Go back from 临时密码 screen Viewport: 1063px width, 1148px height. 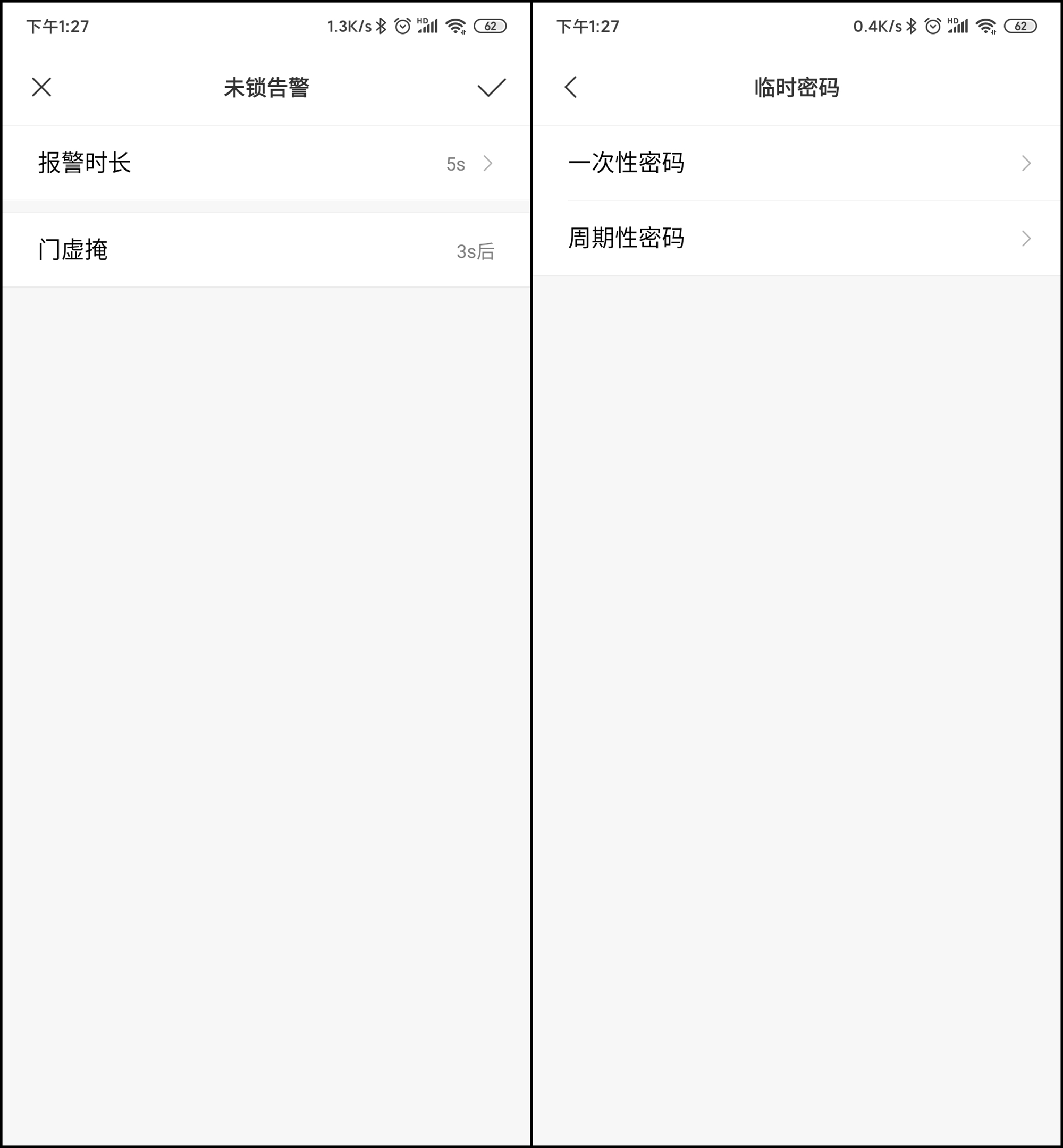(x=571, y=87)
